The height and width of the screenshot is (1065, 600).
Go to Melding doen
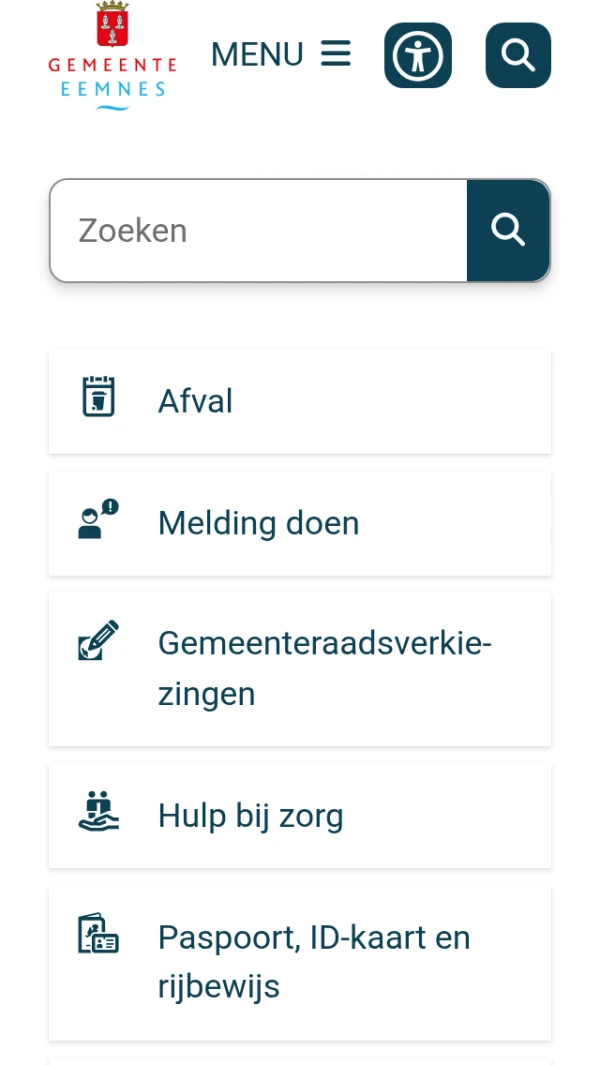click(x=300, y=523)
